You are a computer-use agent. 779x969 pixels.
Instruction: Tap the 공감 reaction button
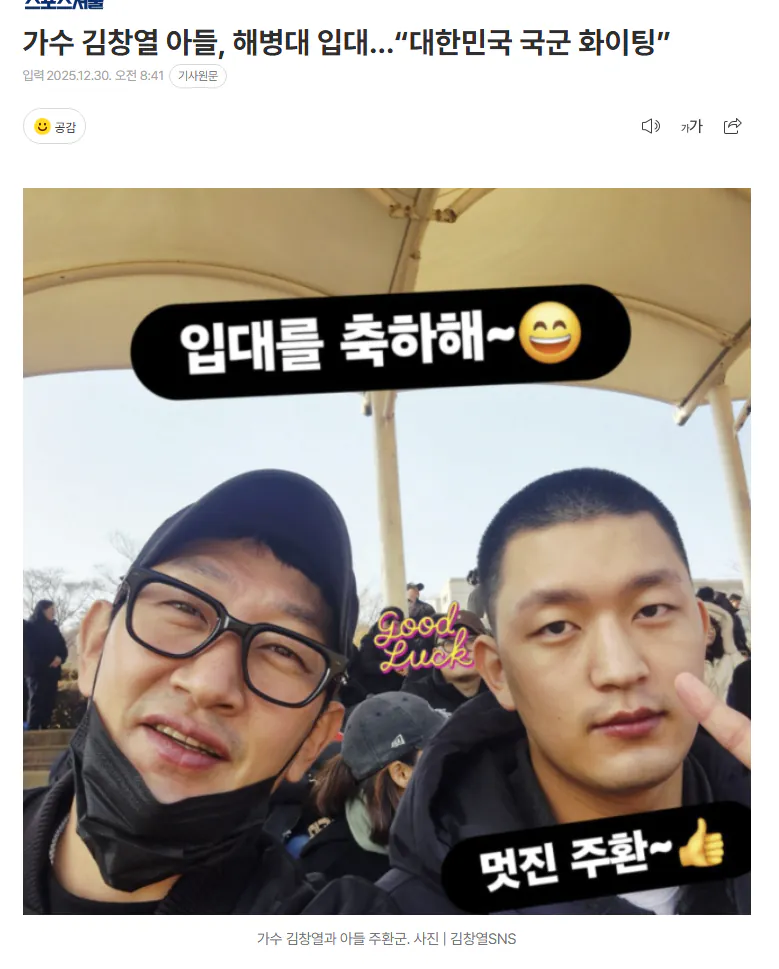(x=54, y=126)
